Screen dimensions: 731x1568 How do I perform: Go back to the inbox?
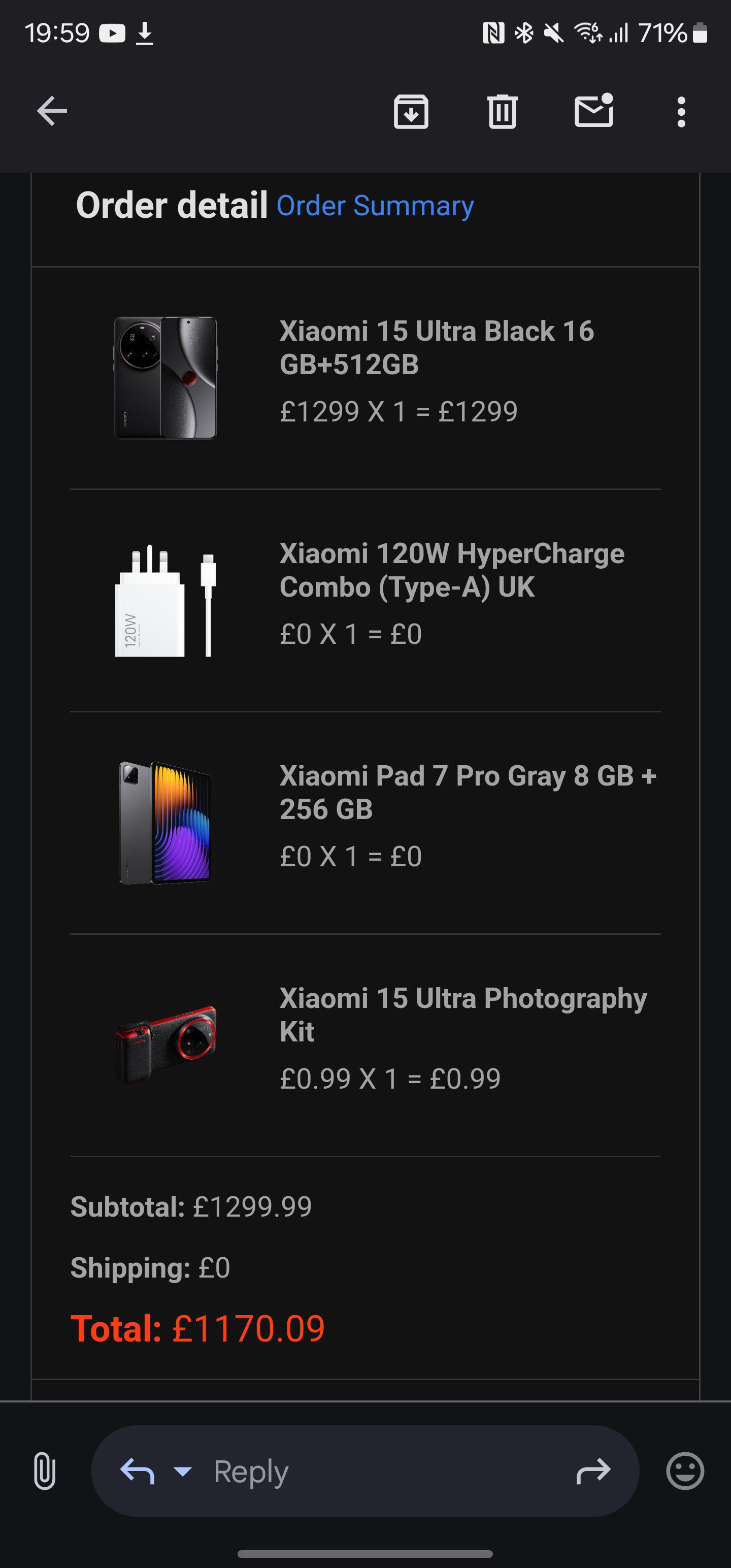(x=52, y=111)
